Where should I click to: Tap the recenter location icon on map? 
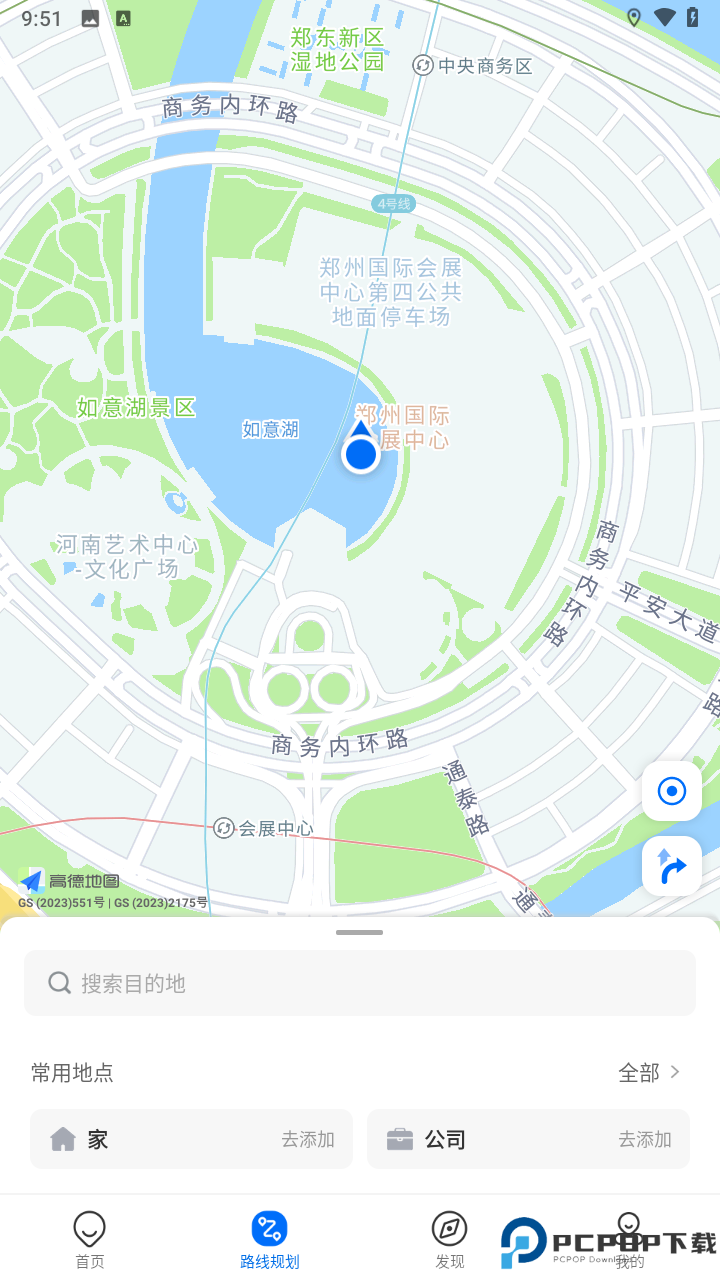pos(671,791)
